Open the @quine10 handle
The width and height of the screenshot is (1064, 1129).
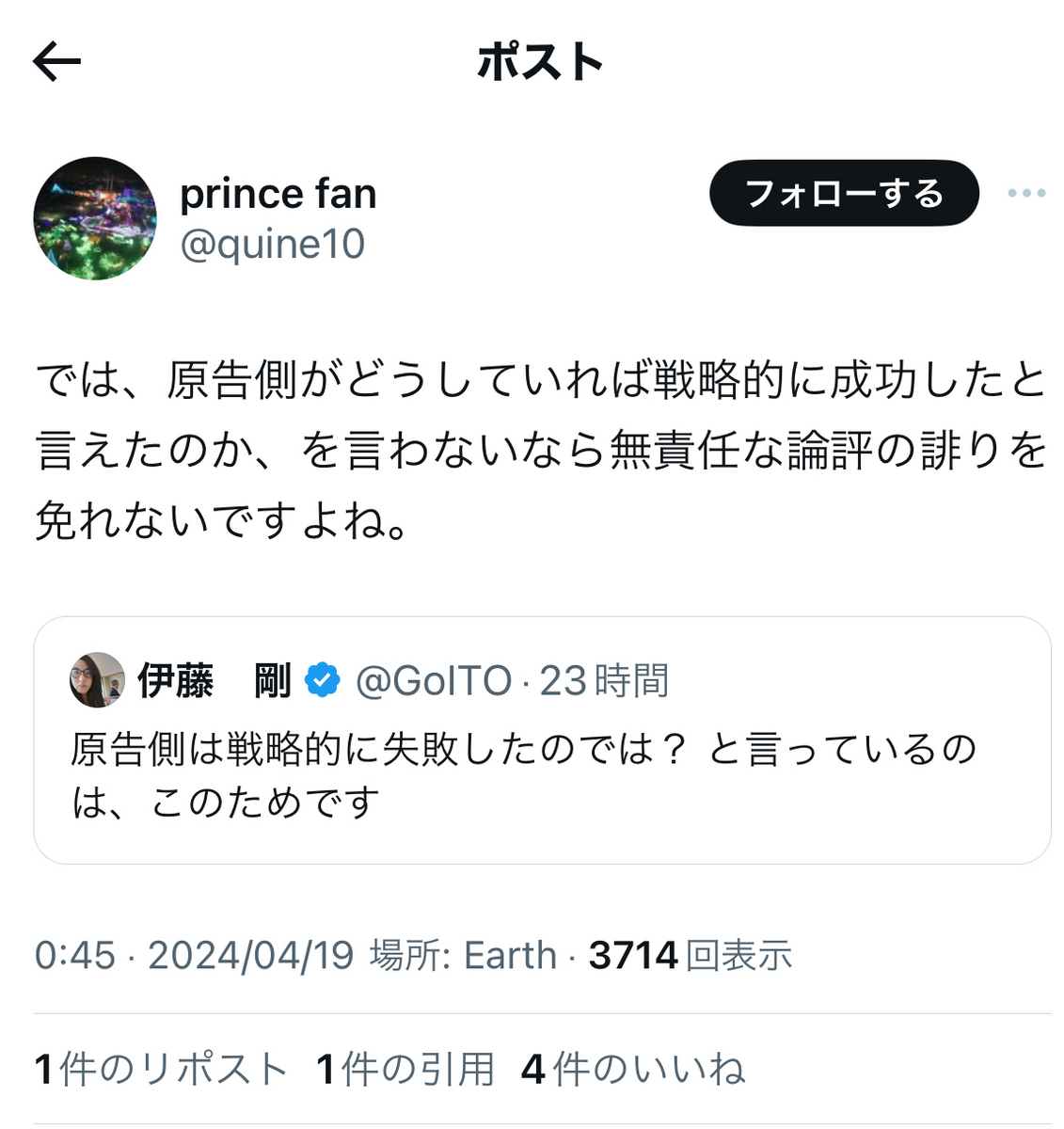273,245
